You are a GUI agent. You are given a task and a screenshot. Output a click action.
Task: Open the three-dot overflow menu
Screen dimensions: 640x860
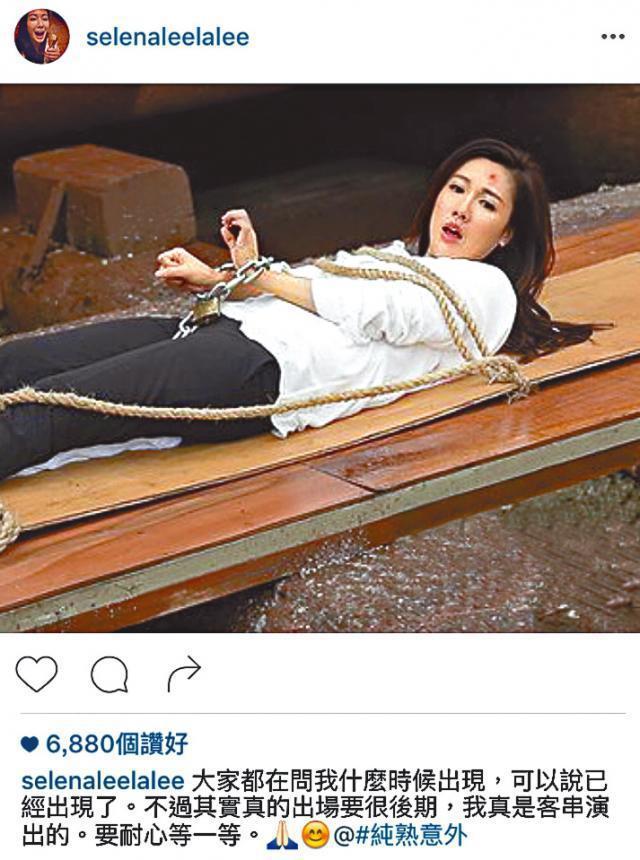pos(612,38)
